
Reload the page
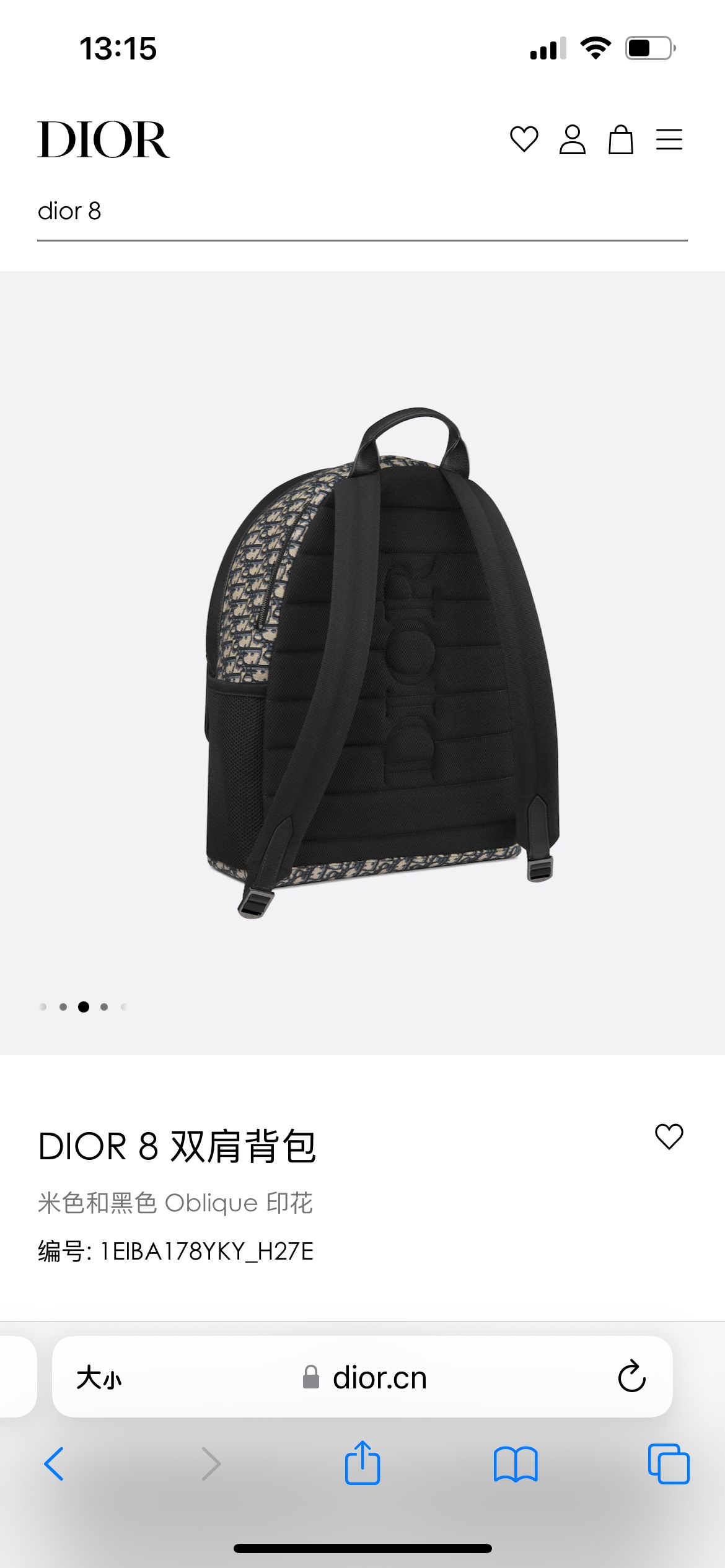(x=631, y=1377)
